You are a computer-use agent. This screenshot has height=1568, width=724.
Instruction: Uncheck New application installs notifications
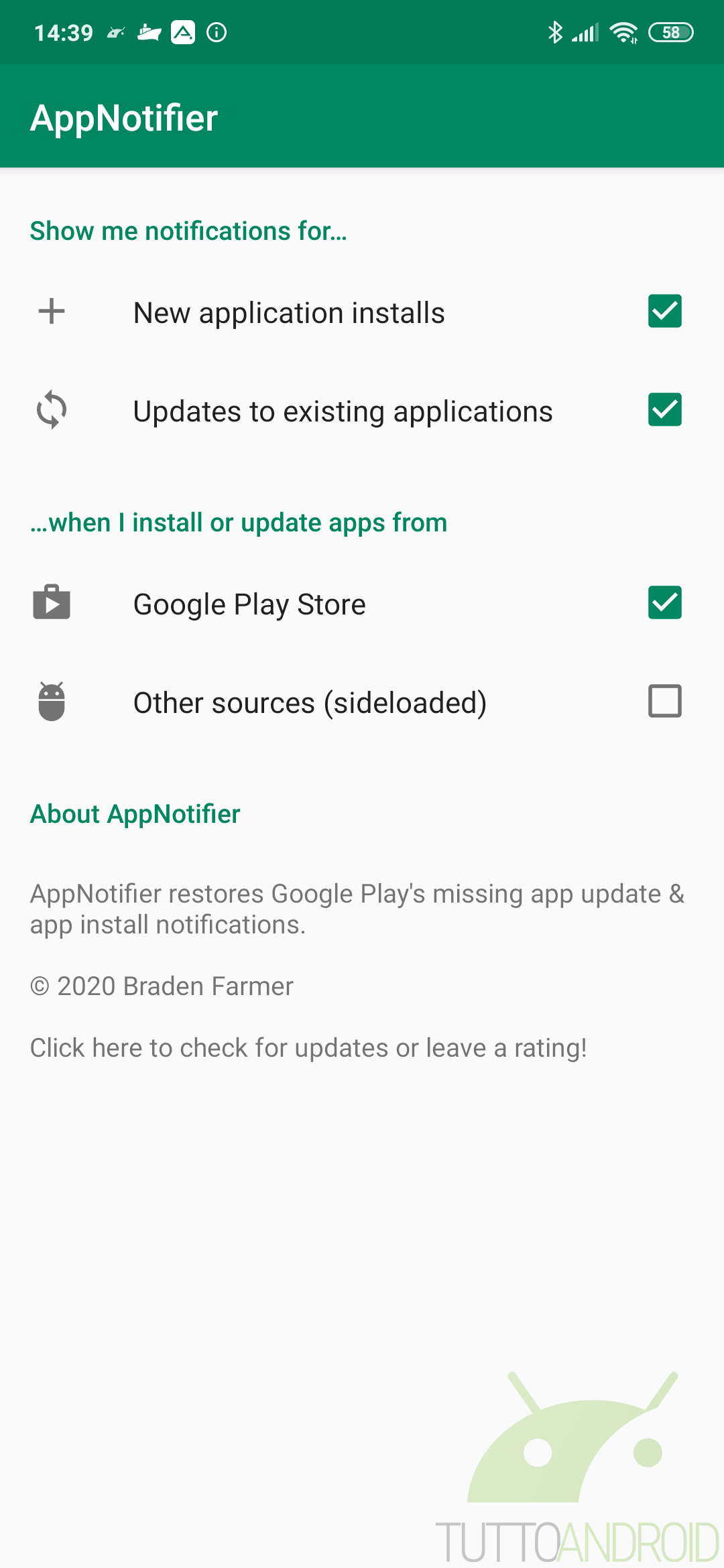pos(664,312)
